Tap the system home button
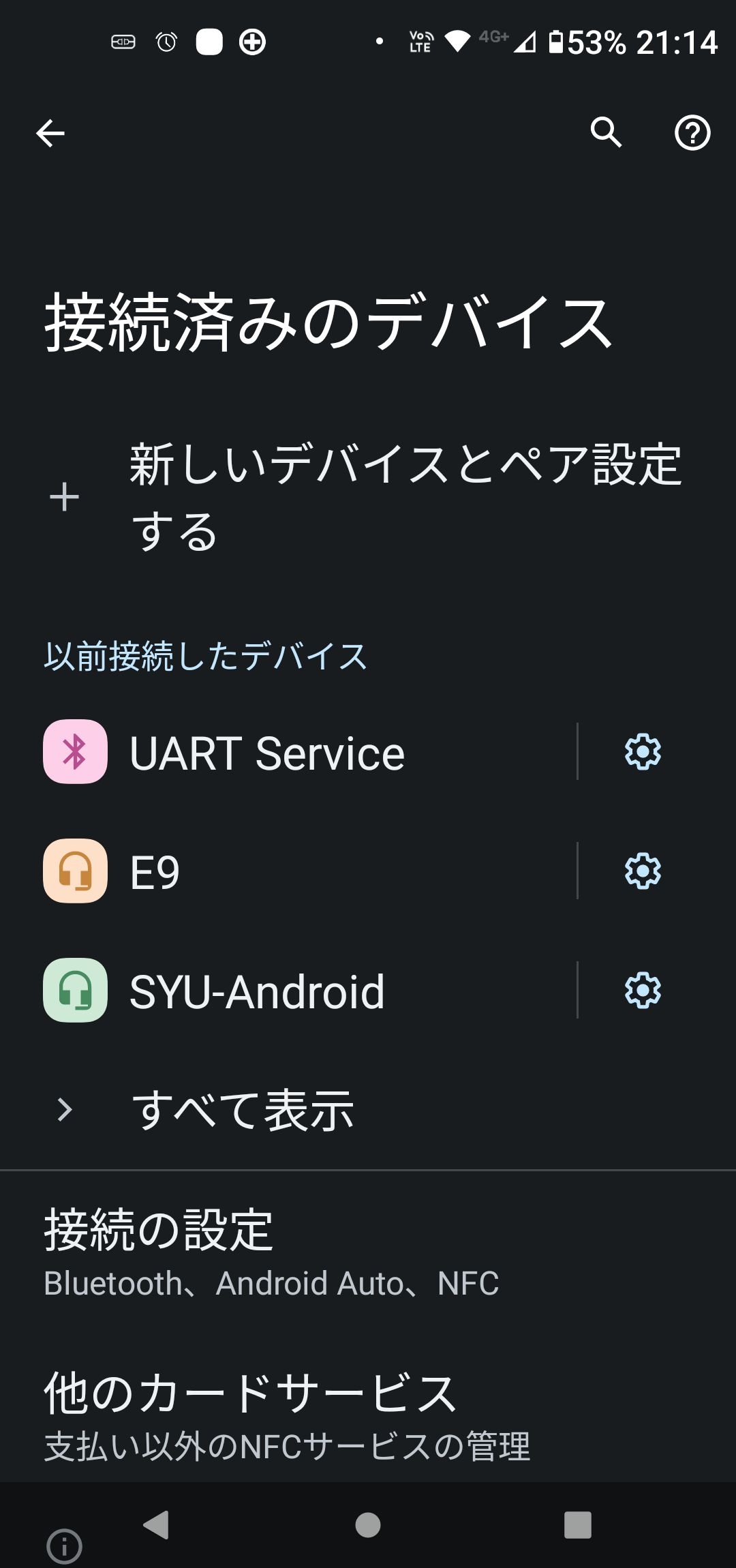Screen dimensions: 736x1568 click(x=368, y=1525)
